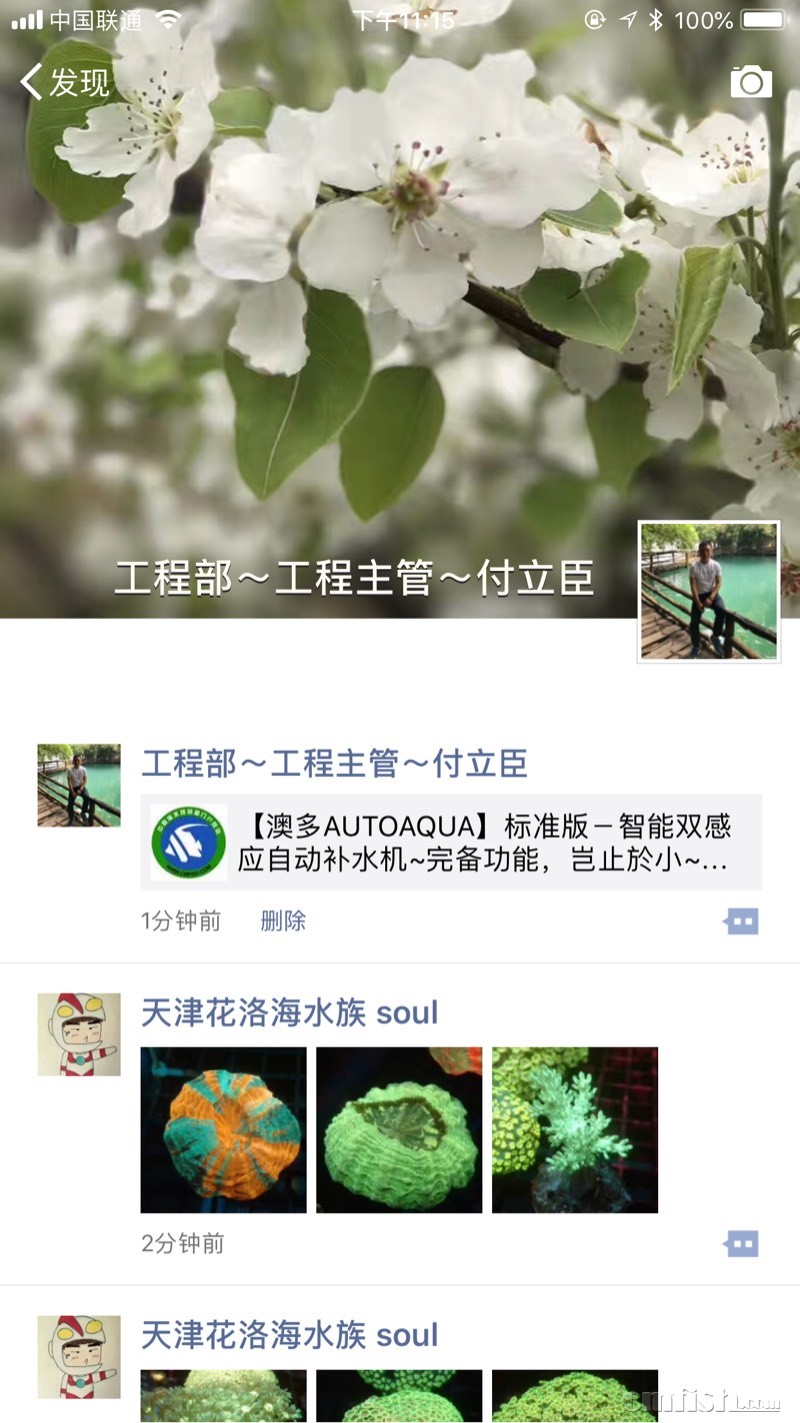Open the orange coral photo
Screen dimensions: 800x1423
pyautogui.click(x=223, y=1130)
